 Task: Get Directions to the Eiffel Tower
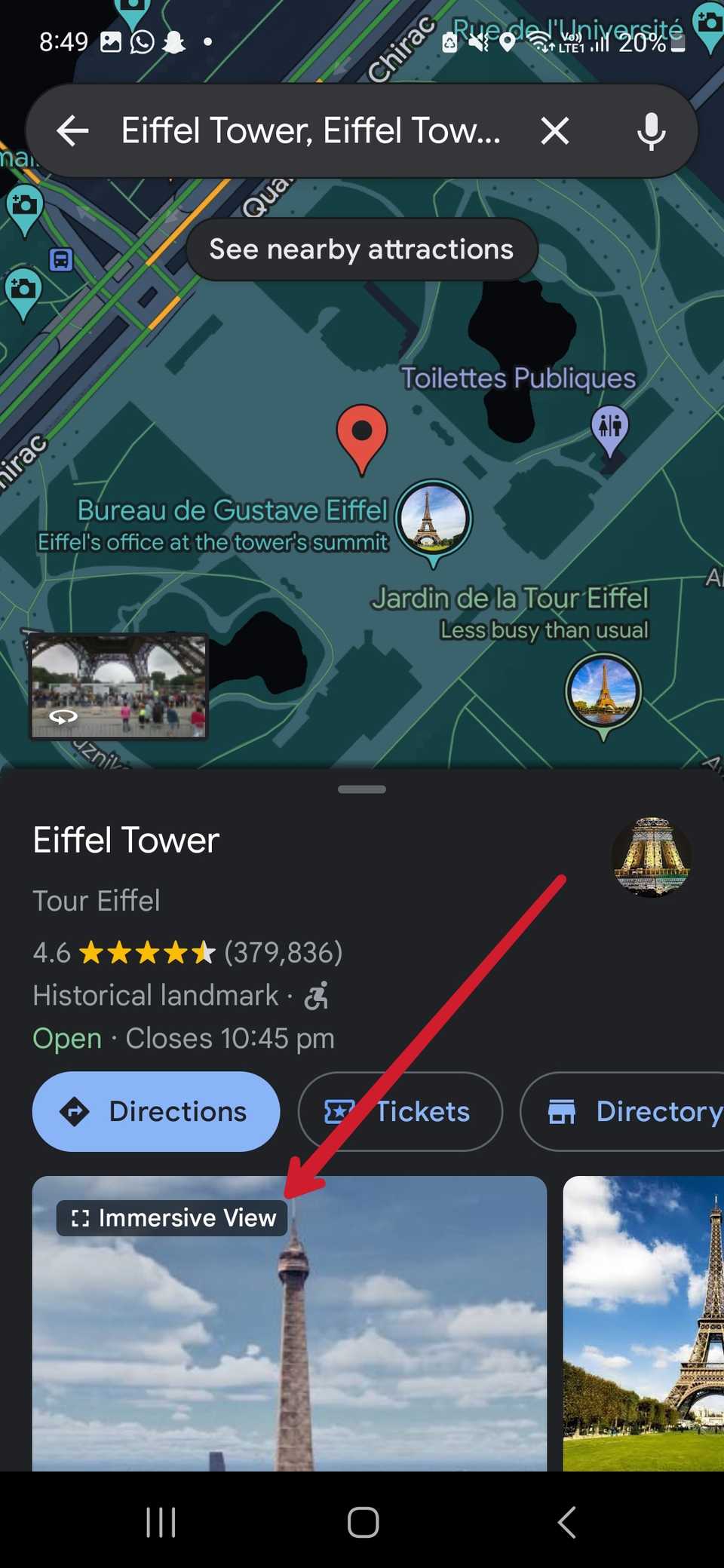[x=155, y=1111]
